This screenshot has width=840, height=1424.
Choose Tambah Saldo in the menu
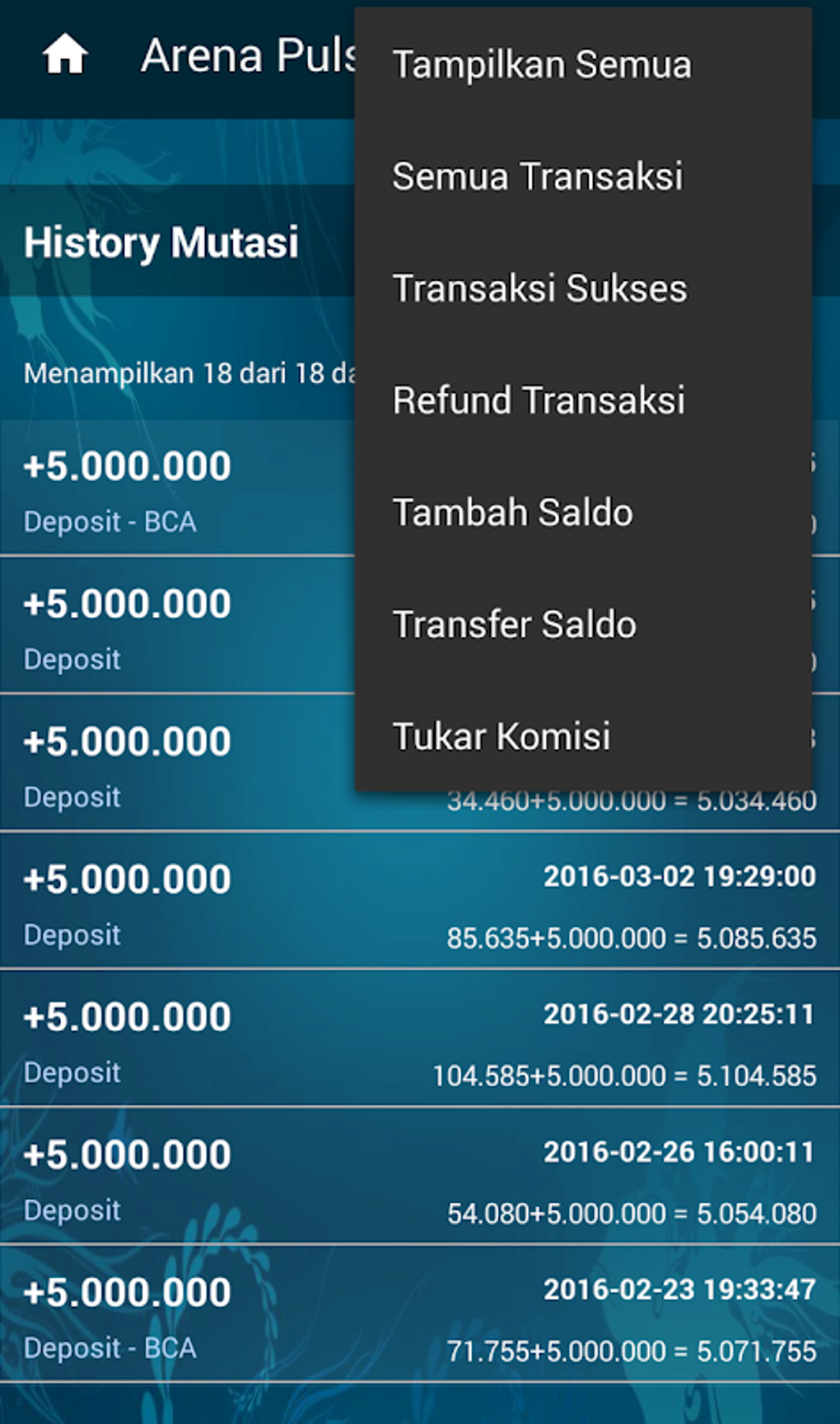513,512
